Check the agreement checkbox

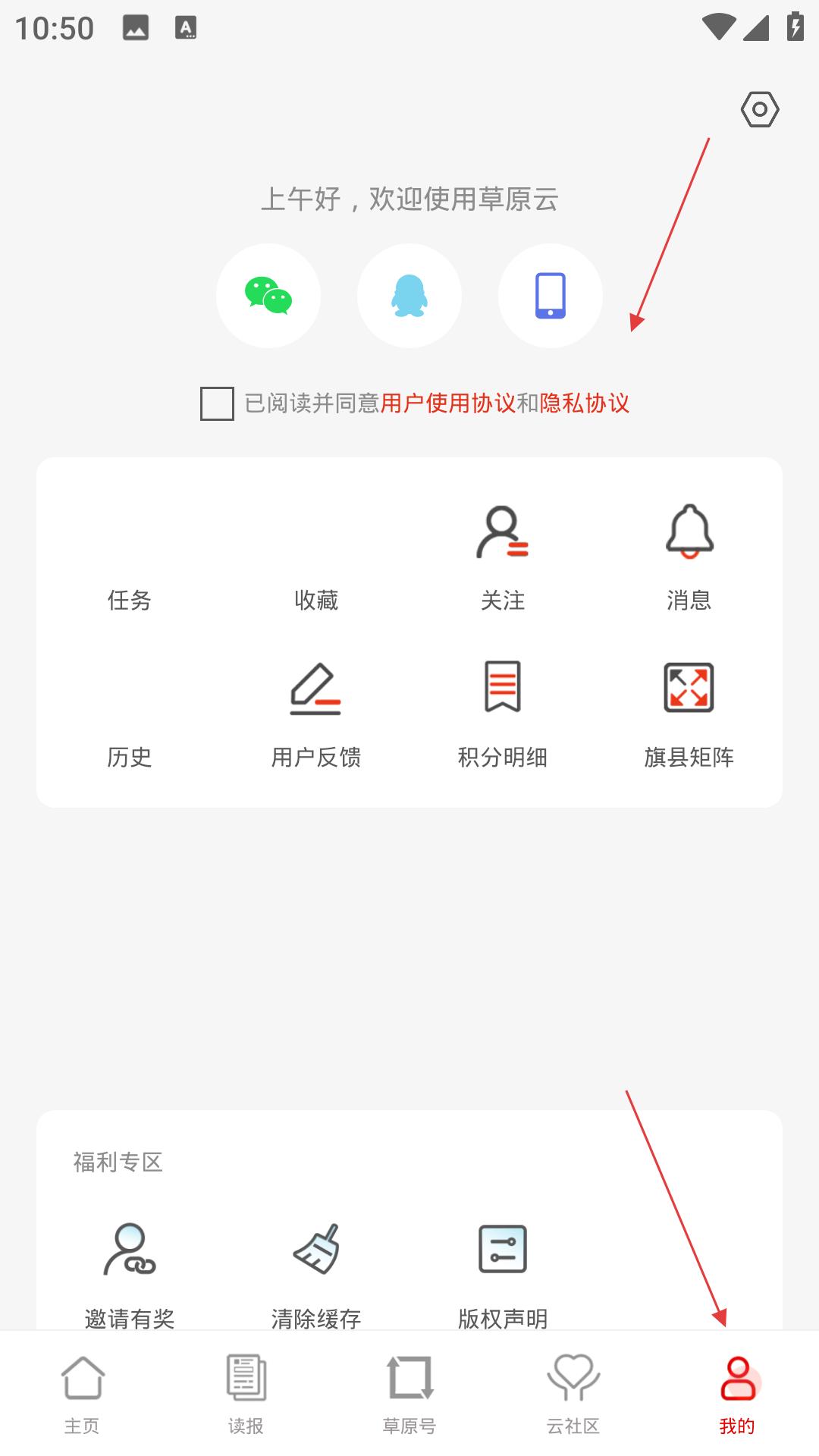[217, 403]
